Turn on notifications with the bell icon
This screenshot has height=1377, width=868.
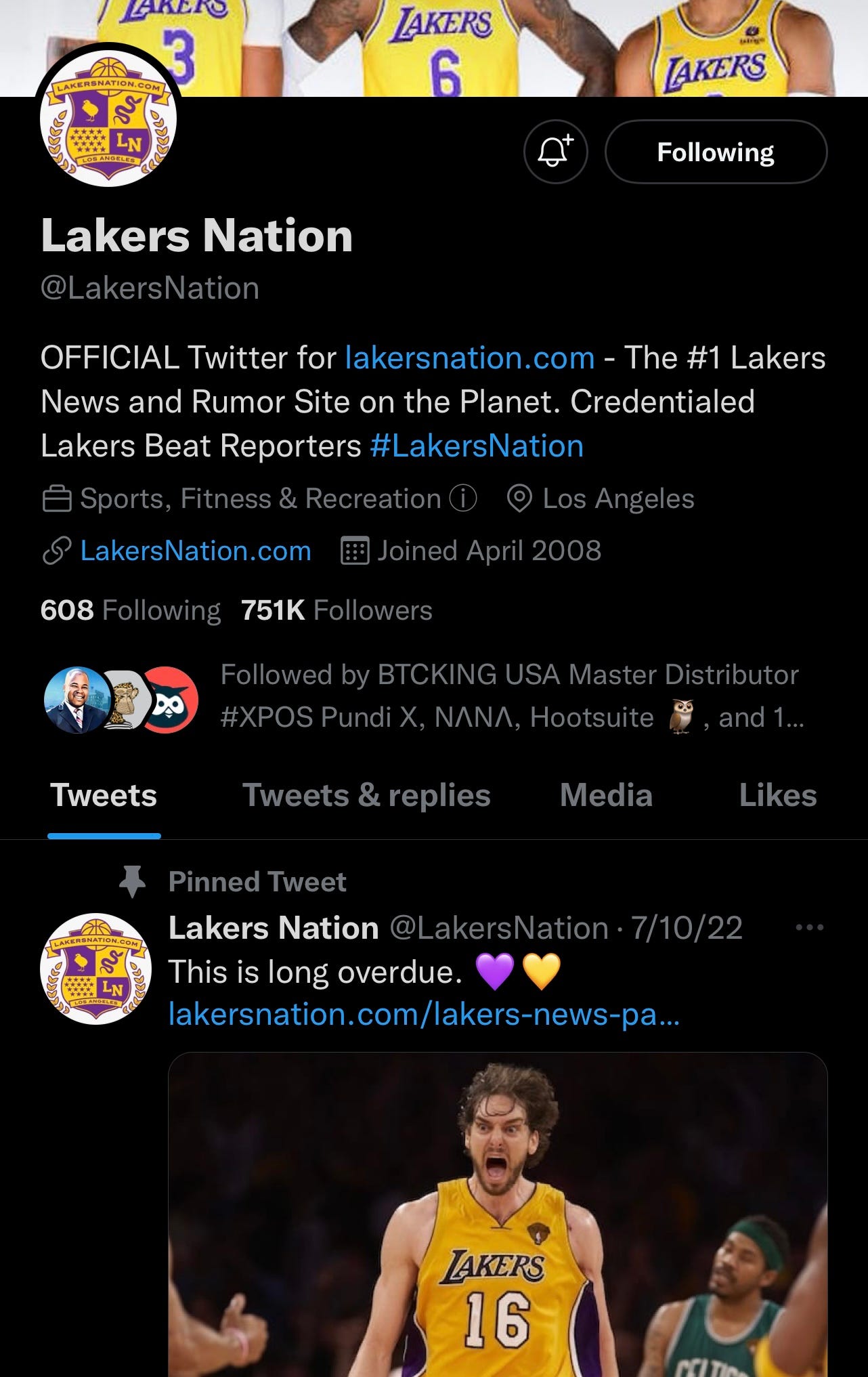(555, 152)
